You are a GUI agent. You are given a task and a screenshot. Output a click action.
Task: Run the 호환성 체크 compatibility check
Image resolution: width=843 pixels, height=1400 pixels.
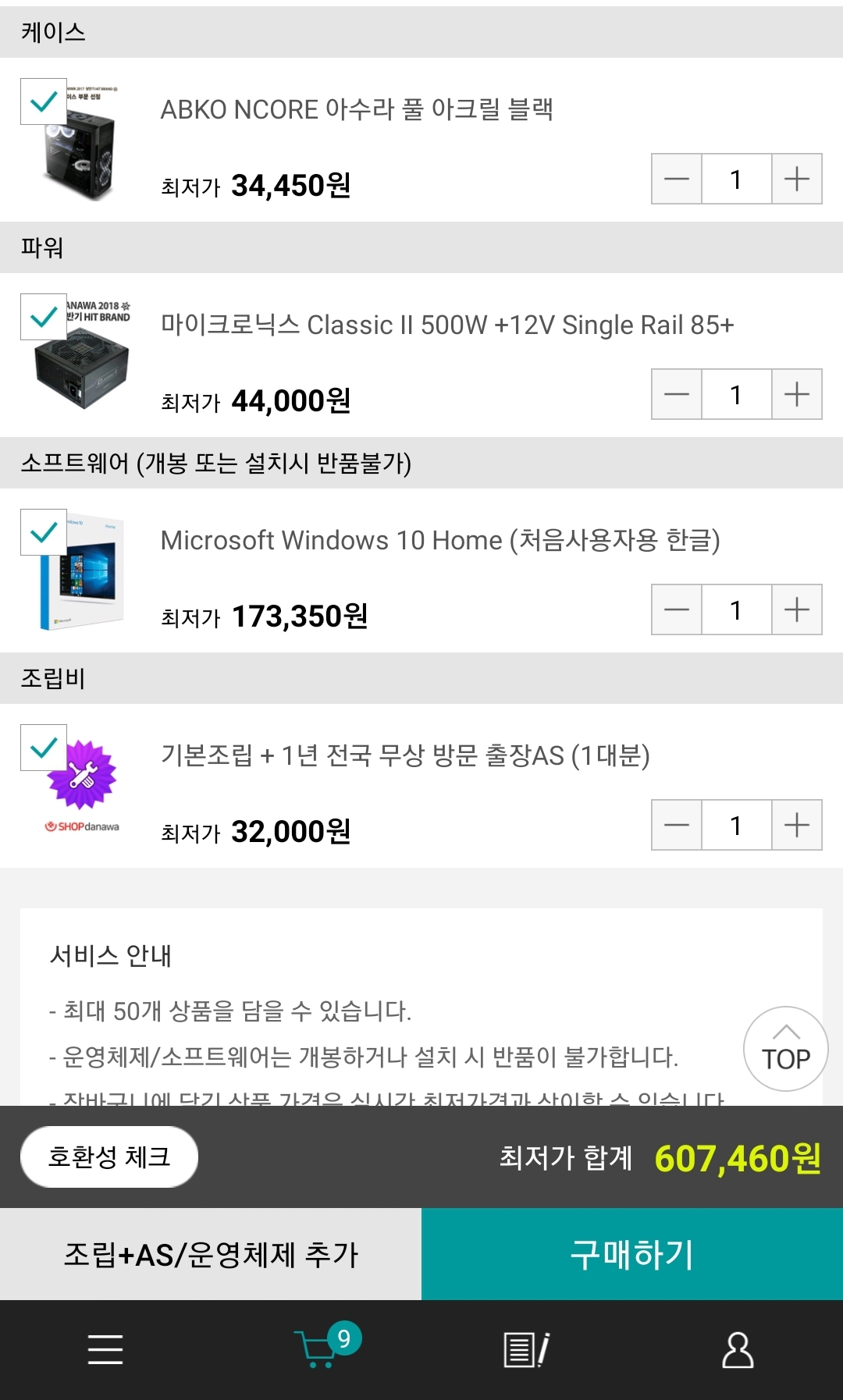(109, 1157)
